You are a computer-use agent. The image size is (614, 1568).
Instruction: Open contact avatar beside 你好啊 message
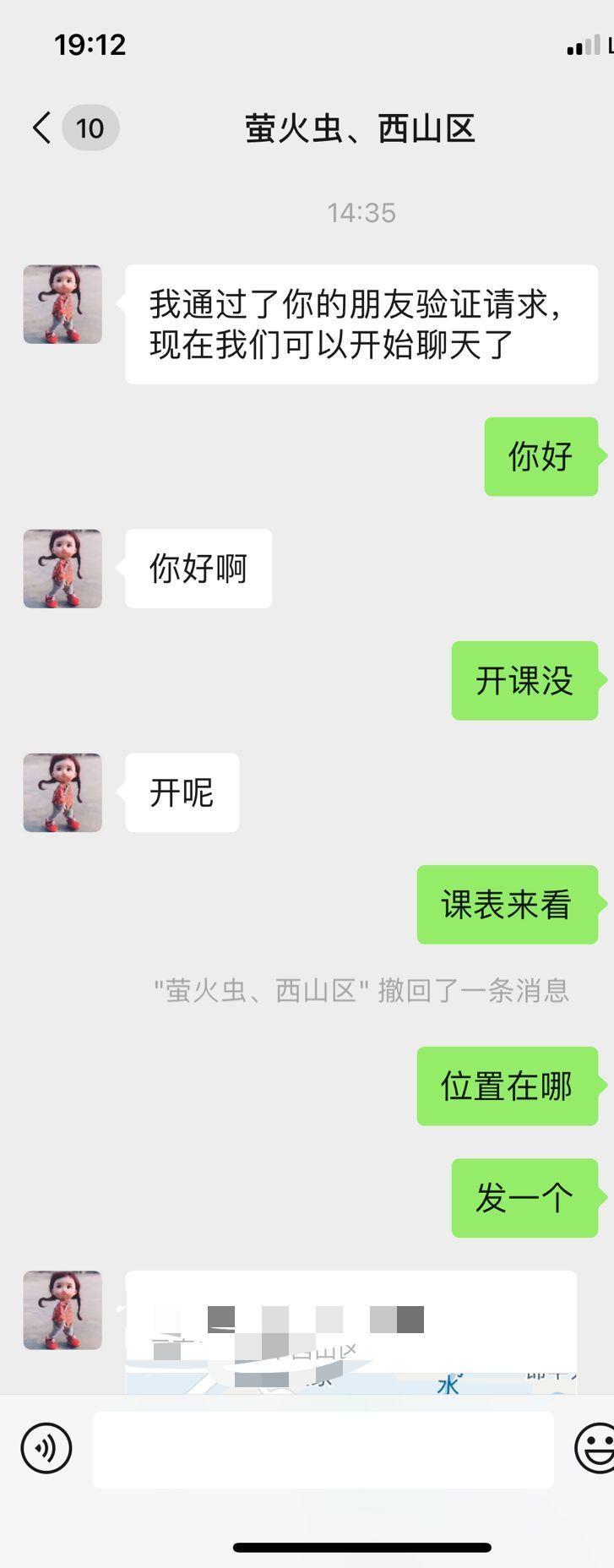[x=62, y=569]
